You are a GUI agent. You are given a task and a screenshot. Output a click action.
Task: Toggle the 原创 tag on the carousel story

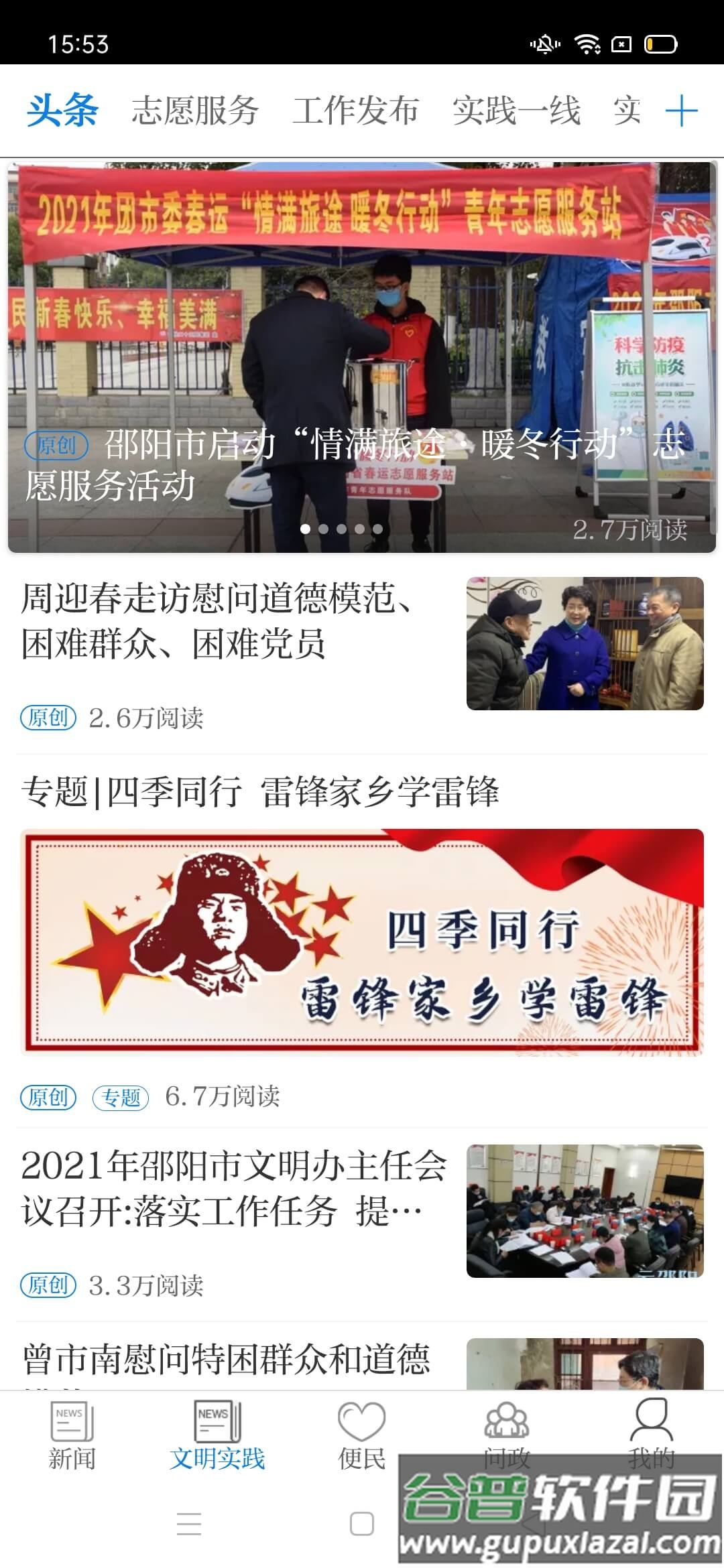tap(56, 444)
